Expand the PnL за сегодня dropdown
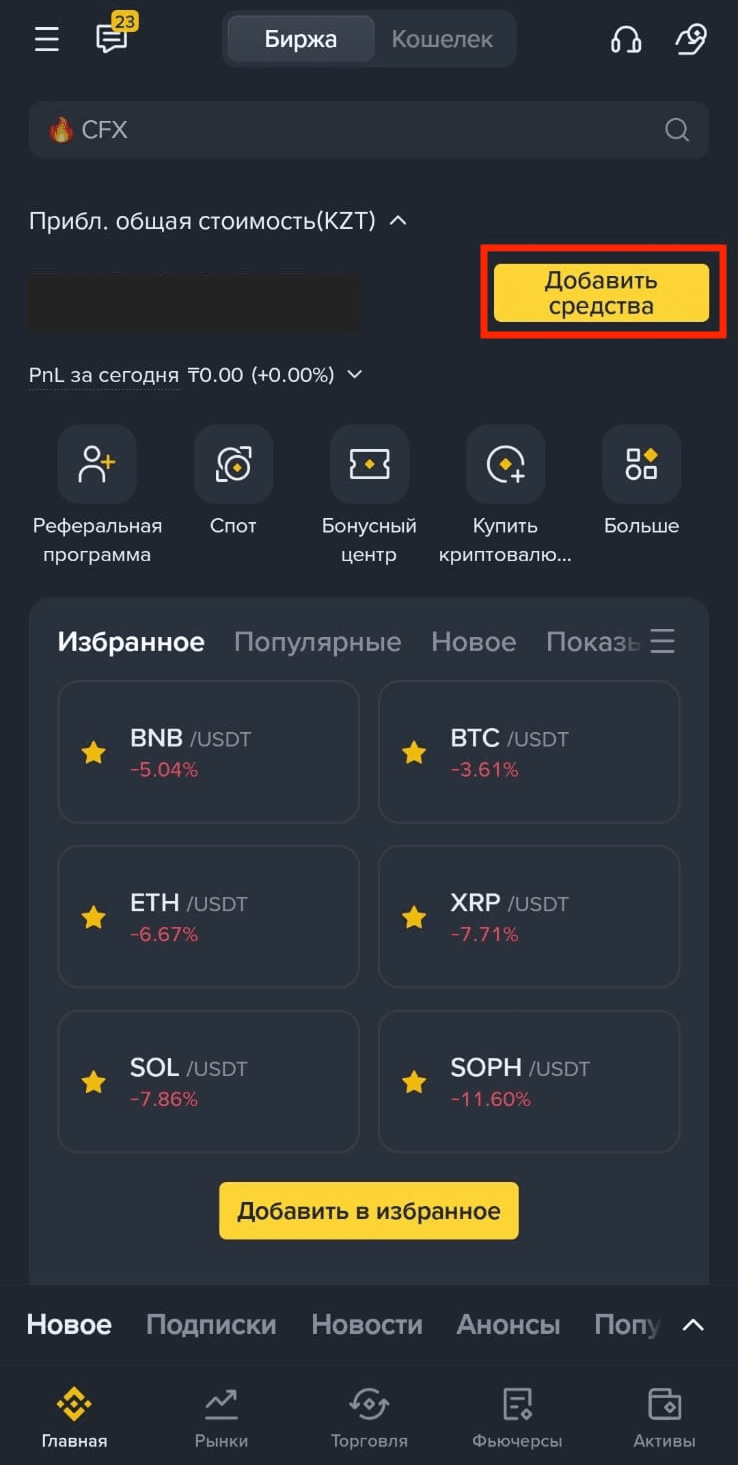Viewport: 738px width, 1465px height. click(354, 375)
